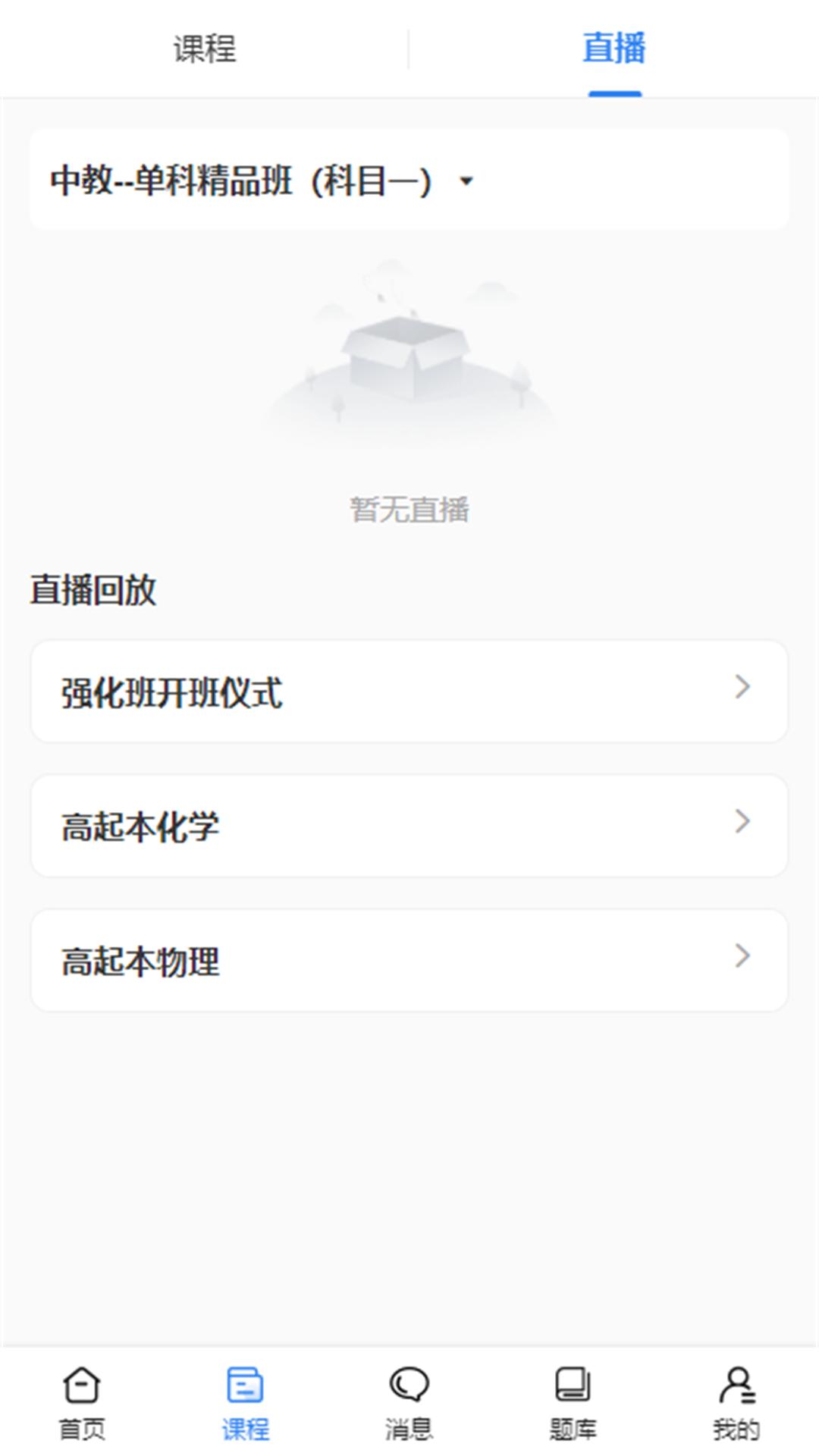Tap 课程 in the bottom navigation

245,1401
